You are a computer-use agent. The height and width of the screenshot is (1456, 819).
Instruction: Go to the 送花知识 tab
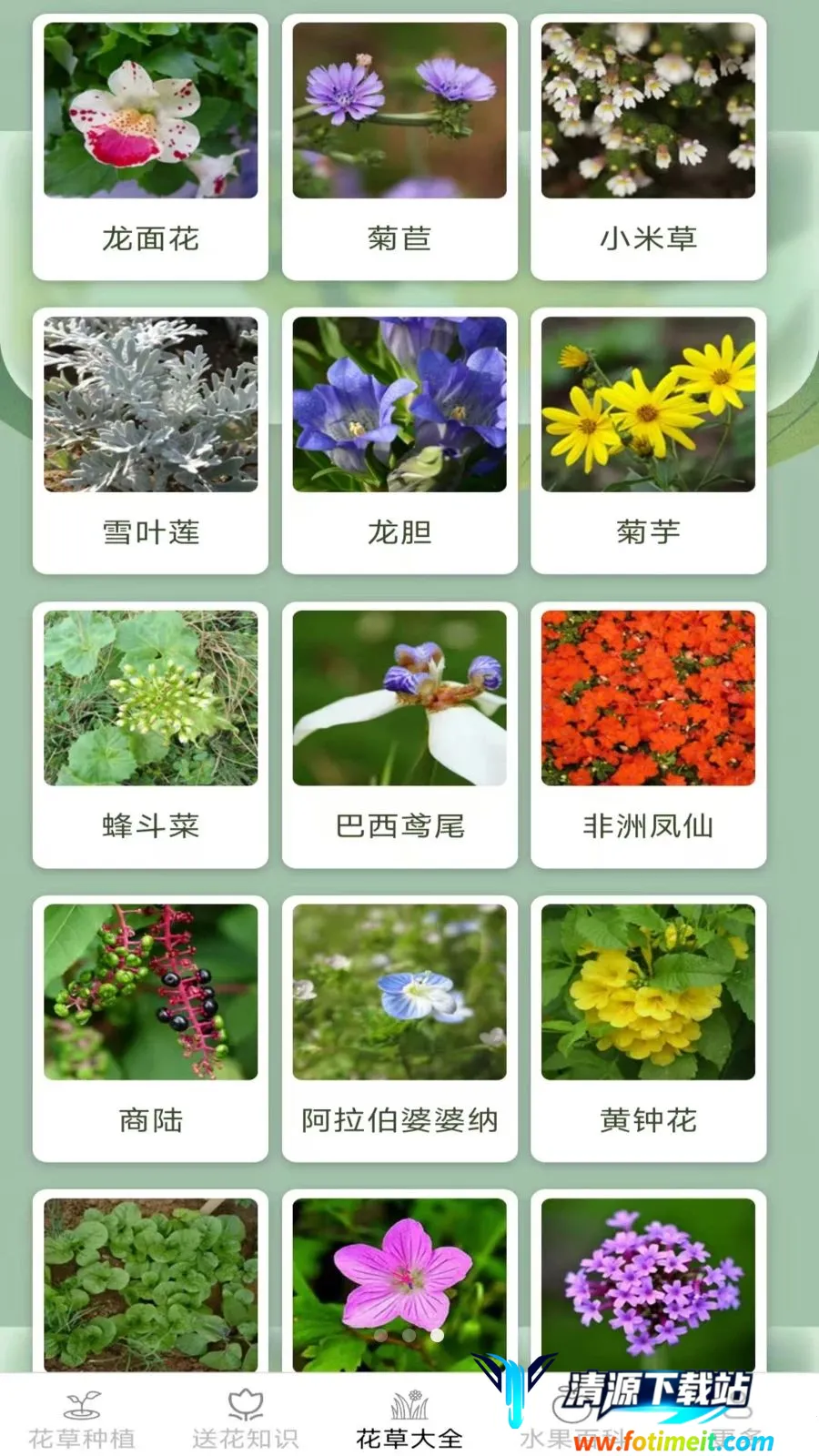tap(246, 1420)
